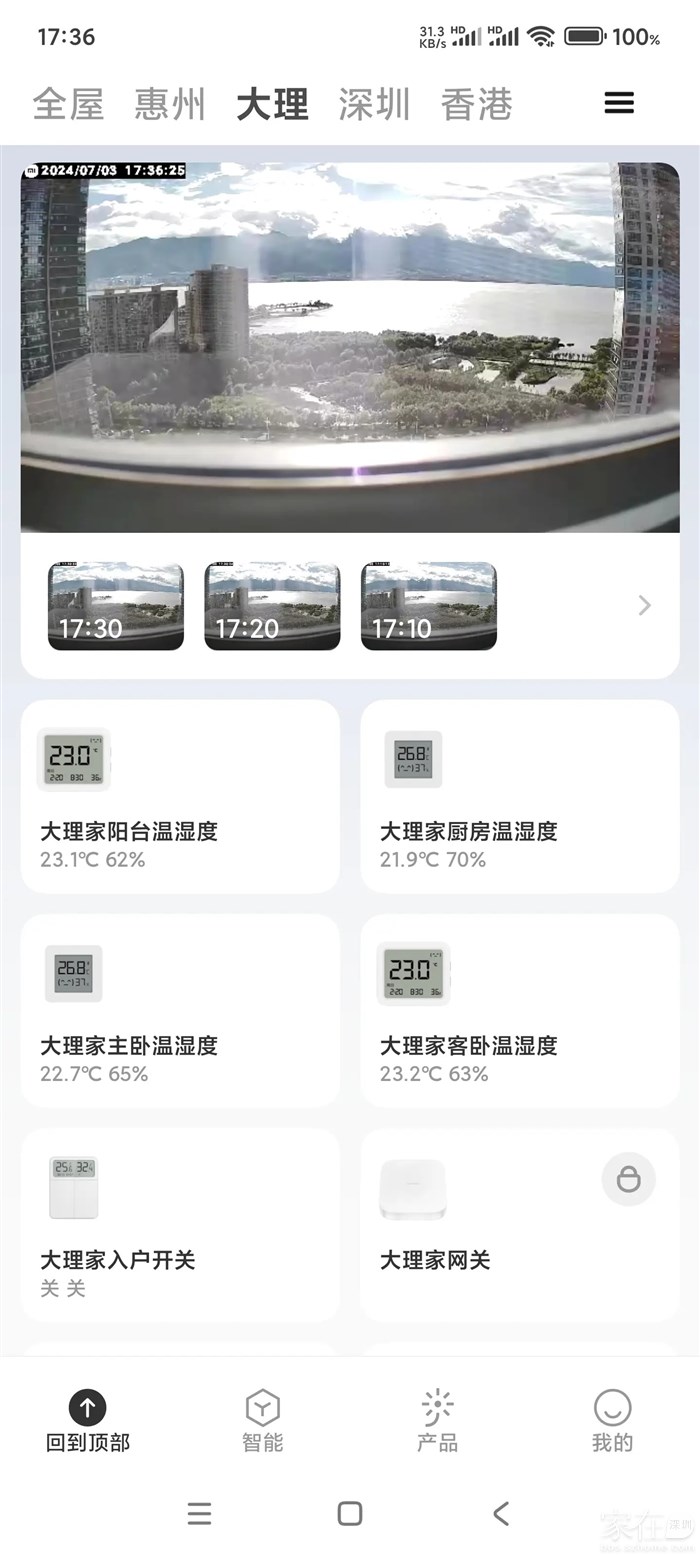Image resolution: width=700 pixels, height=1555 pixels.
Task: Open 大理家厨房温湿度 sensor card
Action: [520, 796]
